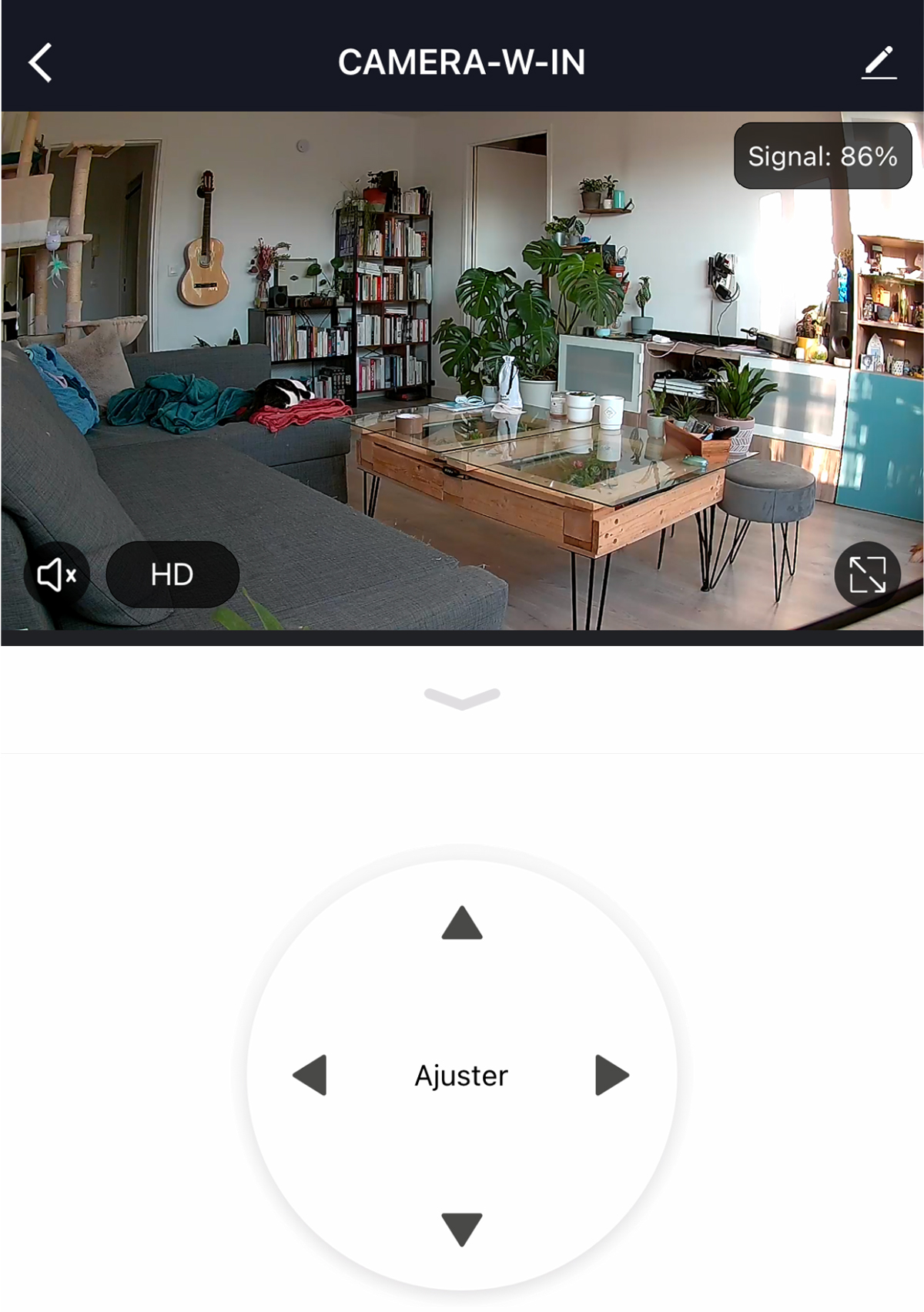Change the HD video quality
This screenshot has height=1312, width=924.
coord(172,574)
